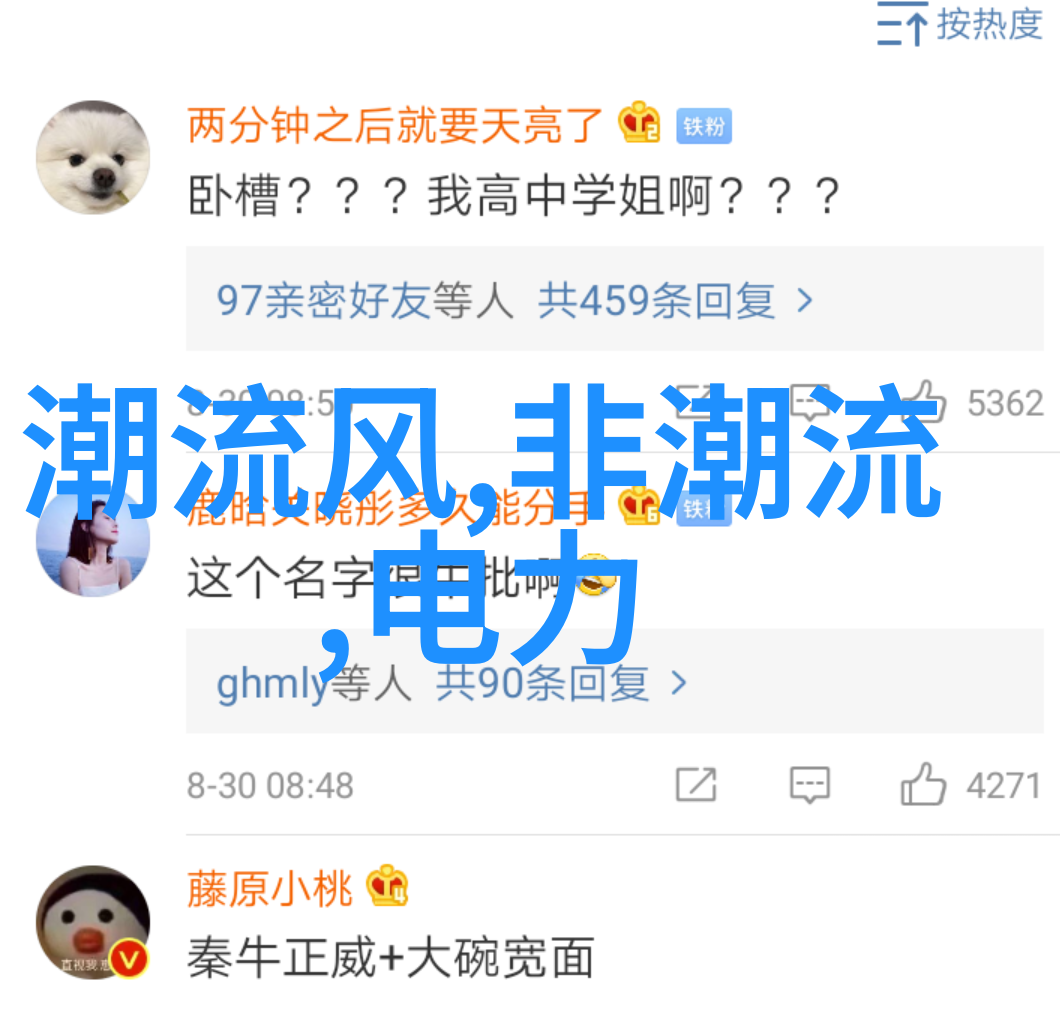The height and width of the screenshot is (1015, 1060).
Task: Open the profile of 两分钟之后就要天亮了
Action: coord(395,125)
